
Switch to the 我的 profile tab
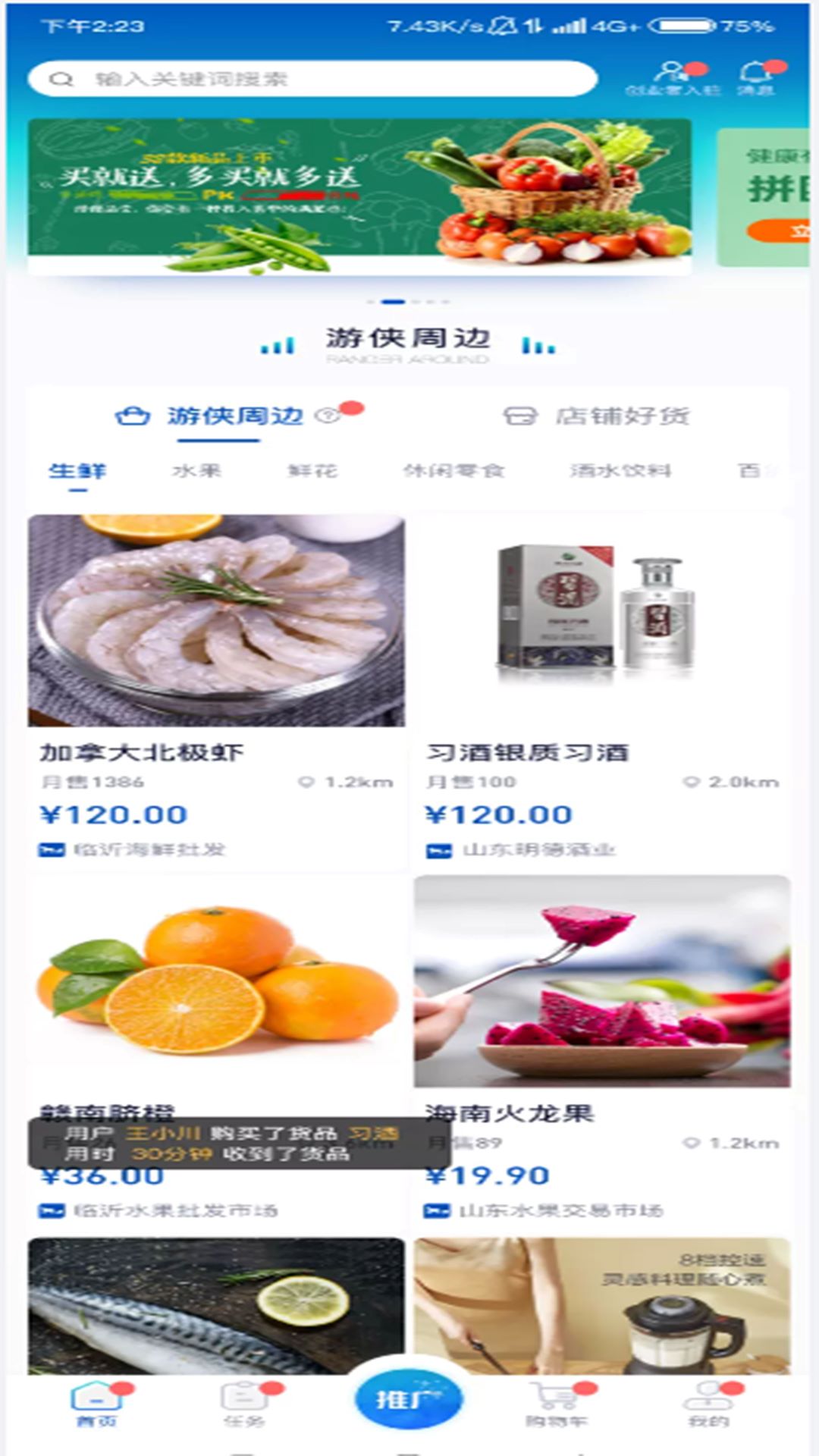coord(708,1404)
